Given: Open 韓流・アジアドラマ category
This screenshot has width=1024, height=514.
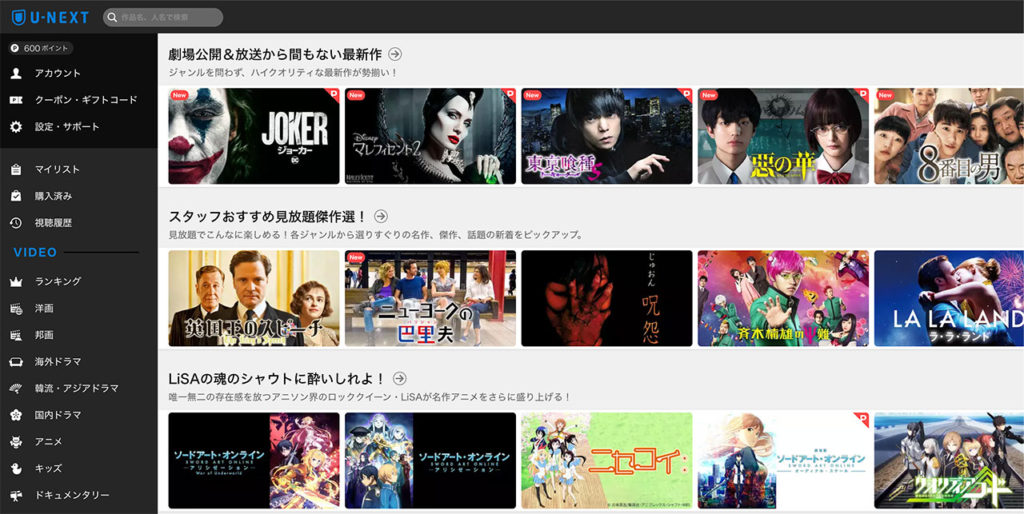Looking at the screenshot, I should 76,388.
